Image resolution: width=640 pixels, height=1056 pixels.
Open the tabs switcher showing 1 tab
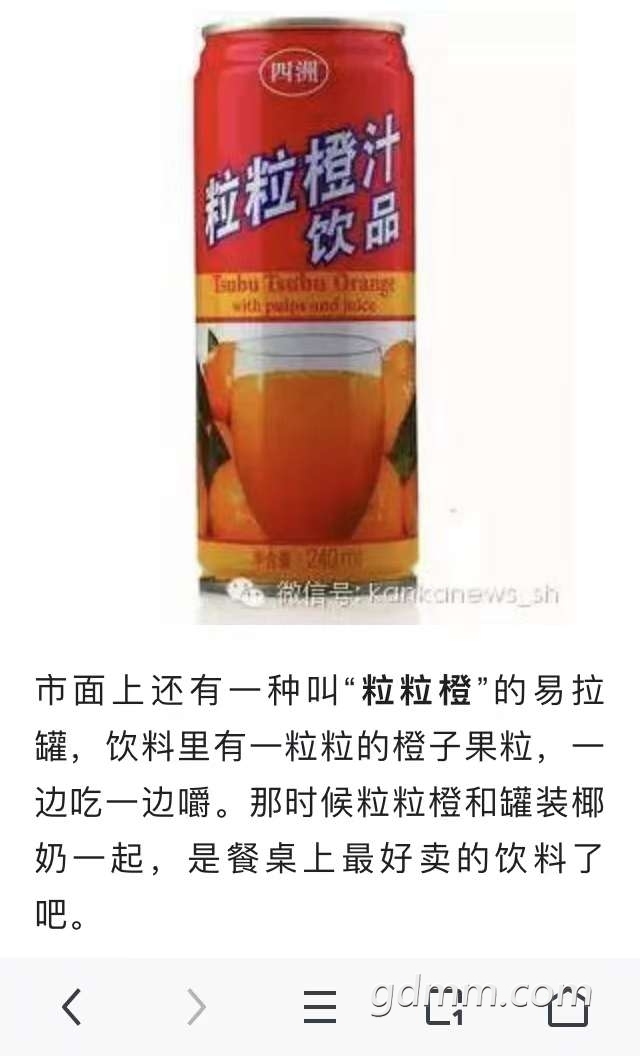click(x=444, y=1007)
